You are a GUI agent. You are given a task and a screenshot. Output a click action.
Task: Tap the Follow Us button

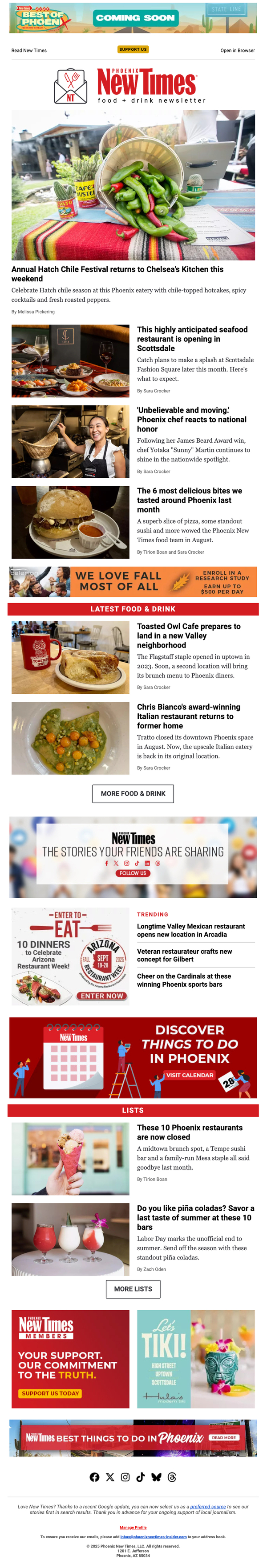point(133,873)
